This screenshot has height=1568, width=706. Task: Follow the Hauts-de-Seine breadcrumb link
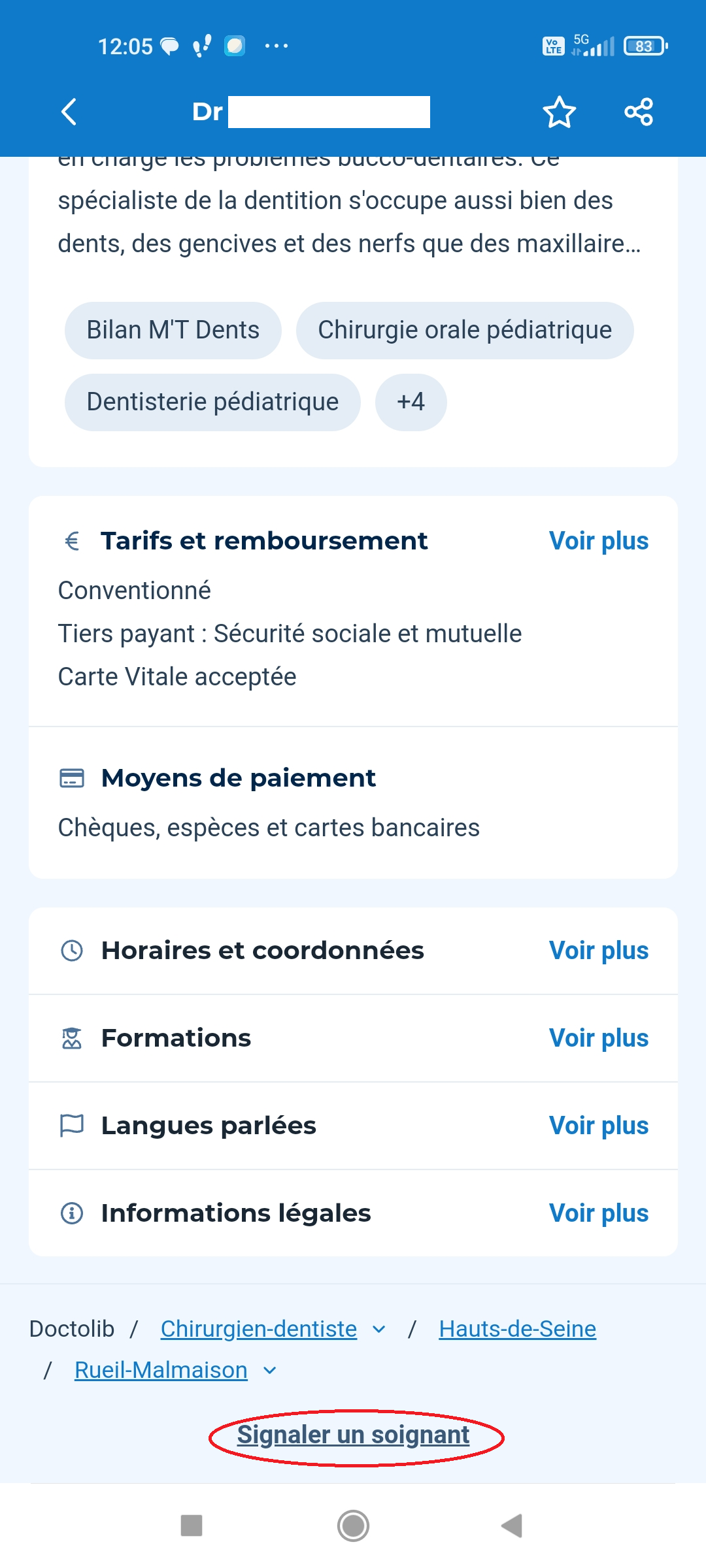(518, 1329)
